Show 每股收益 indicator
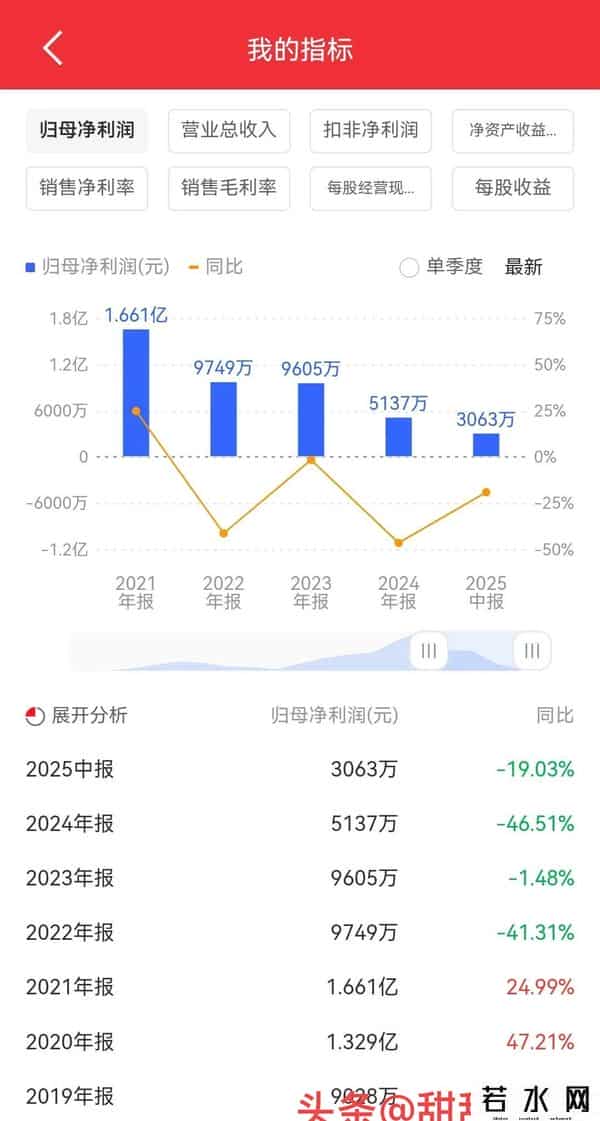 pos(513,188)
